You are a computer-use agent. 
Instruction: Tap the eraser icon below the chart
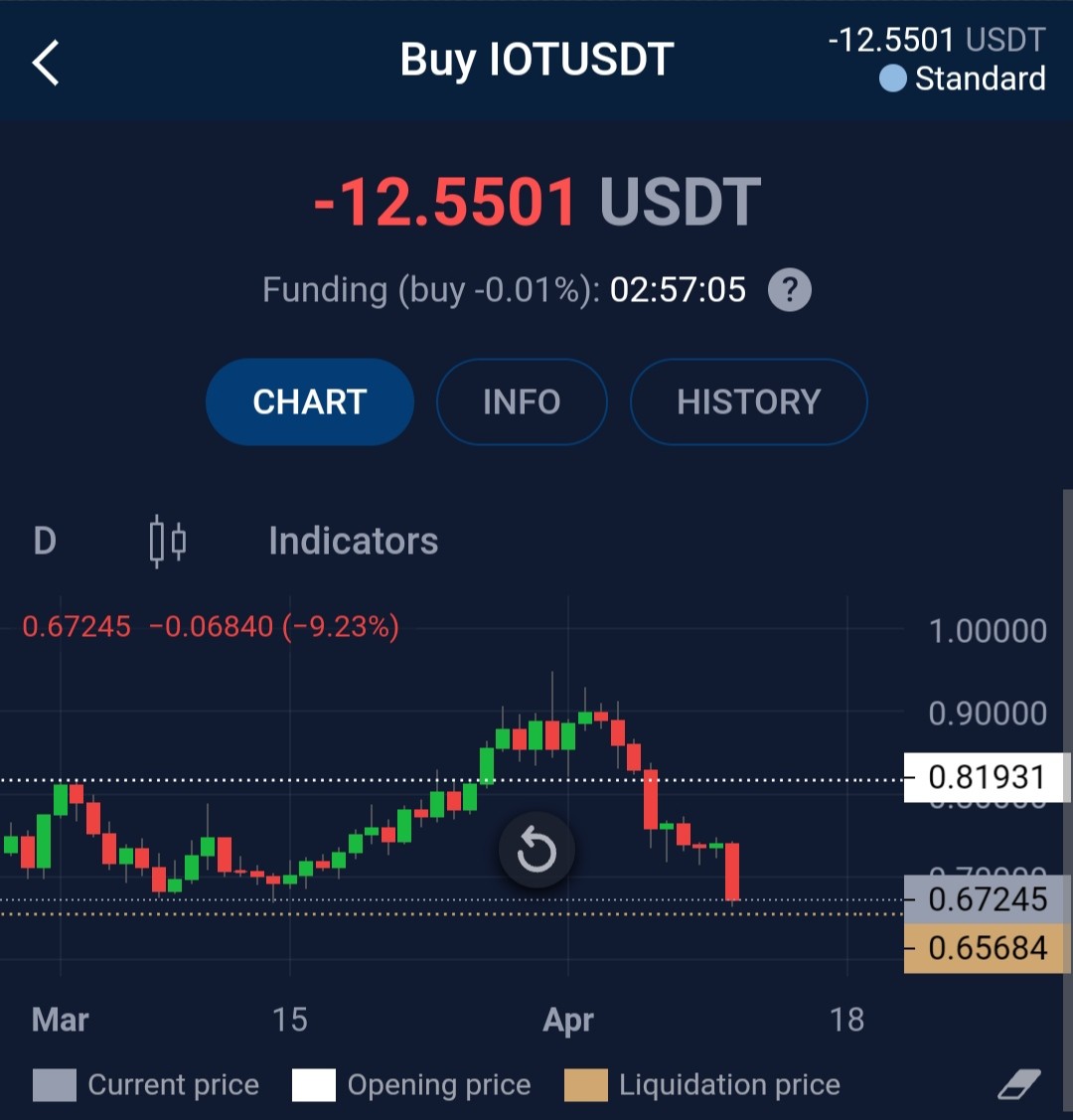[1018, 1084]
